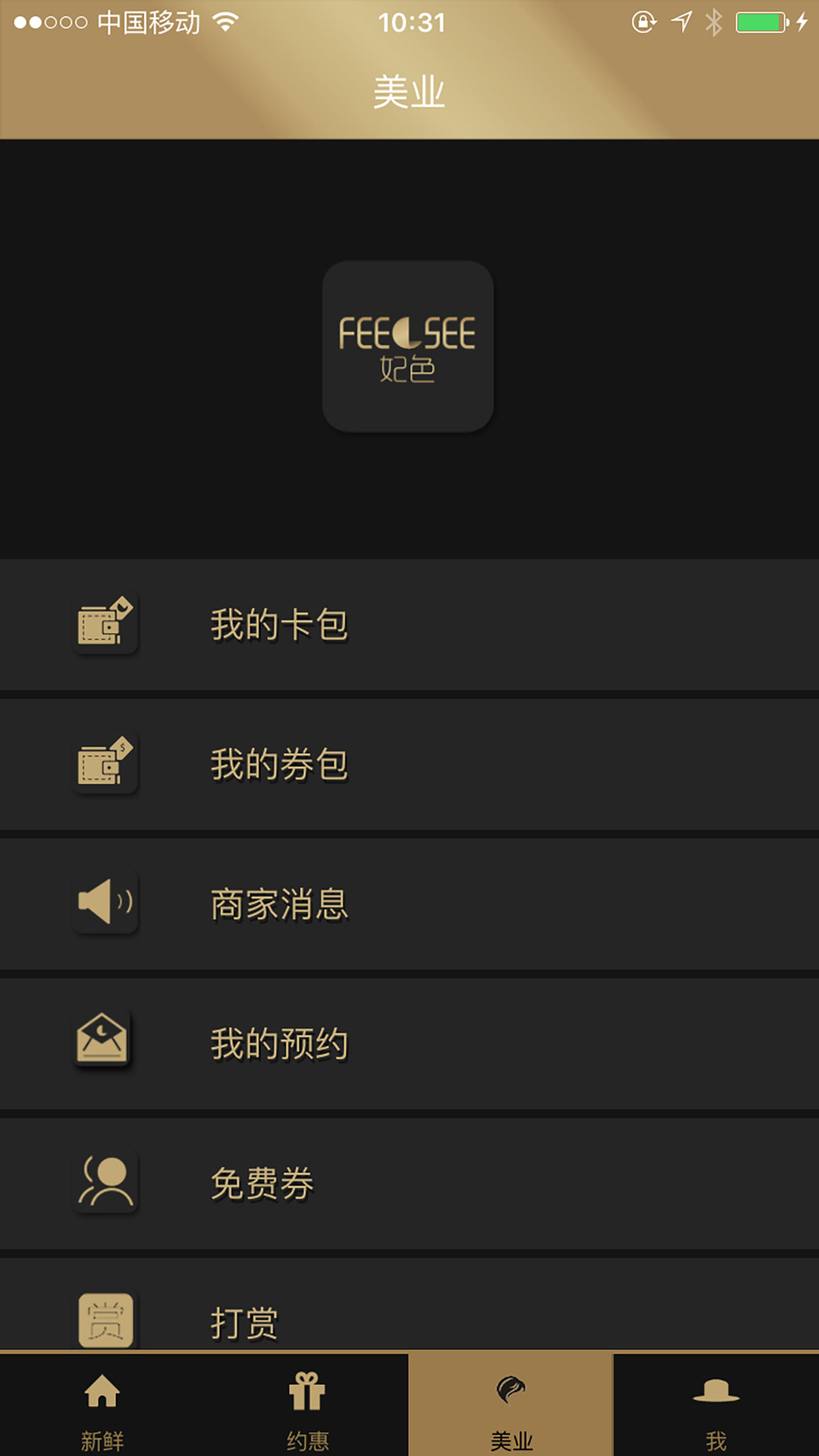This screenshot has height=1456, width=819.
Task: Tap the FEELSEE 妃色 merchant tile
Action: (x=408, y=346)
